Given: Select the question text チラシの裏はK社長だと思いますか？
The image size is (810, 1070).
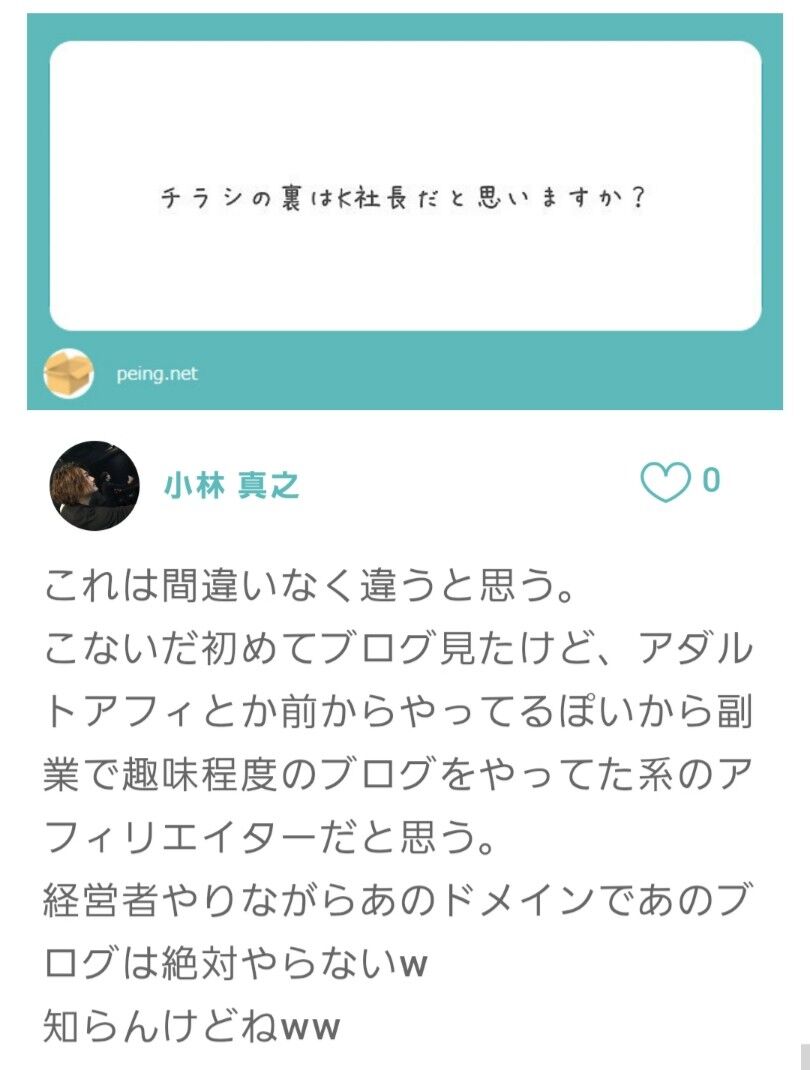Looking at the screenshot, I should click(x=405, y=196).
